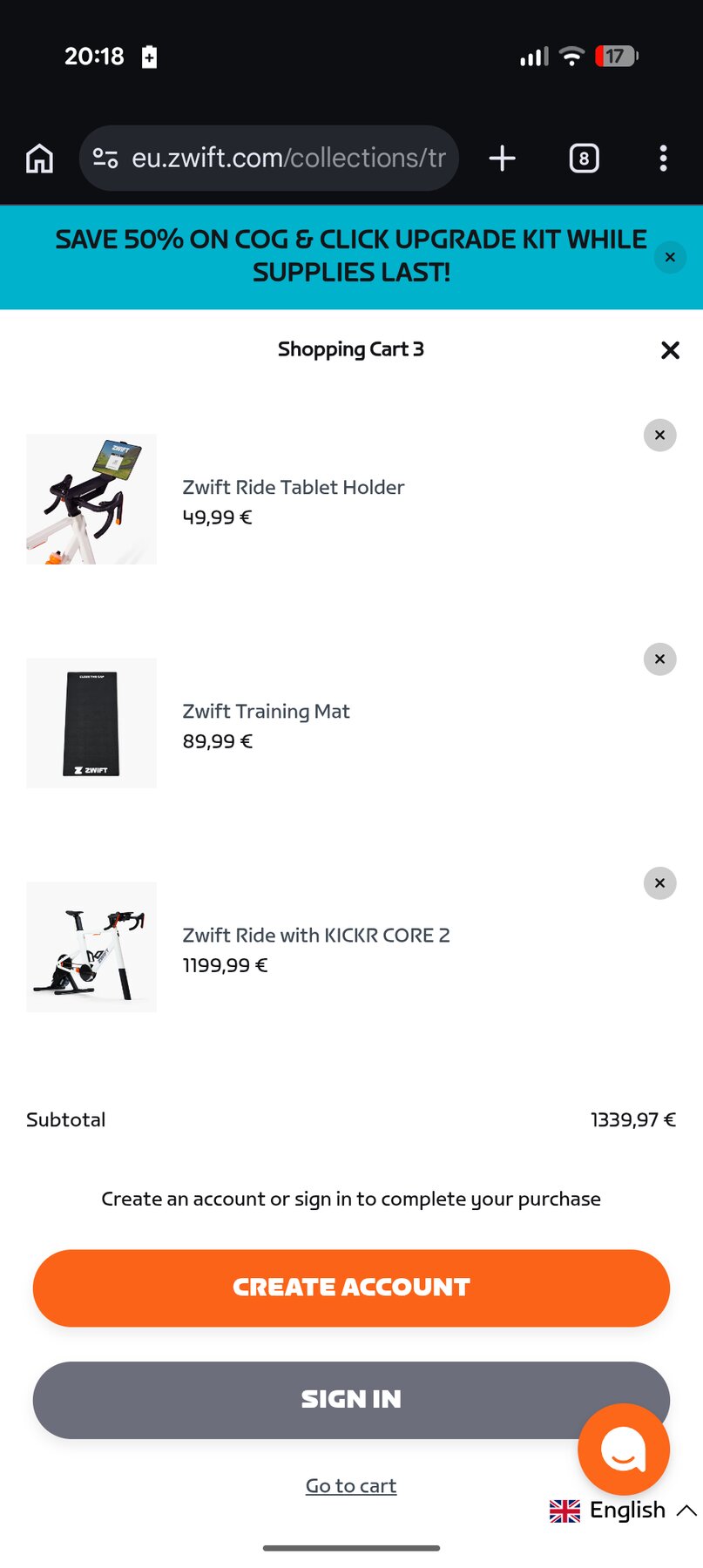
Task: Open the browser overflow menu
Action: click(x=663, y=159)
